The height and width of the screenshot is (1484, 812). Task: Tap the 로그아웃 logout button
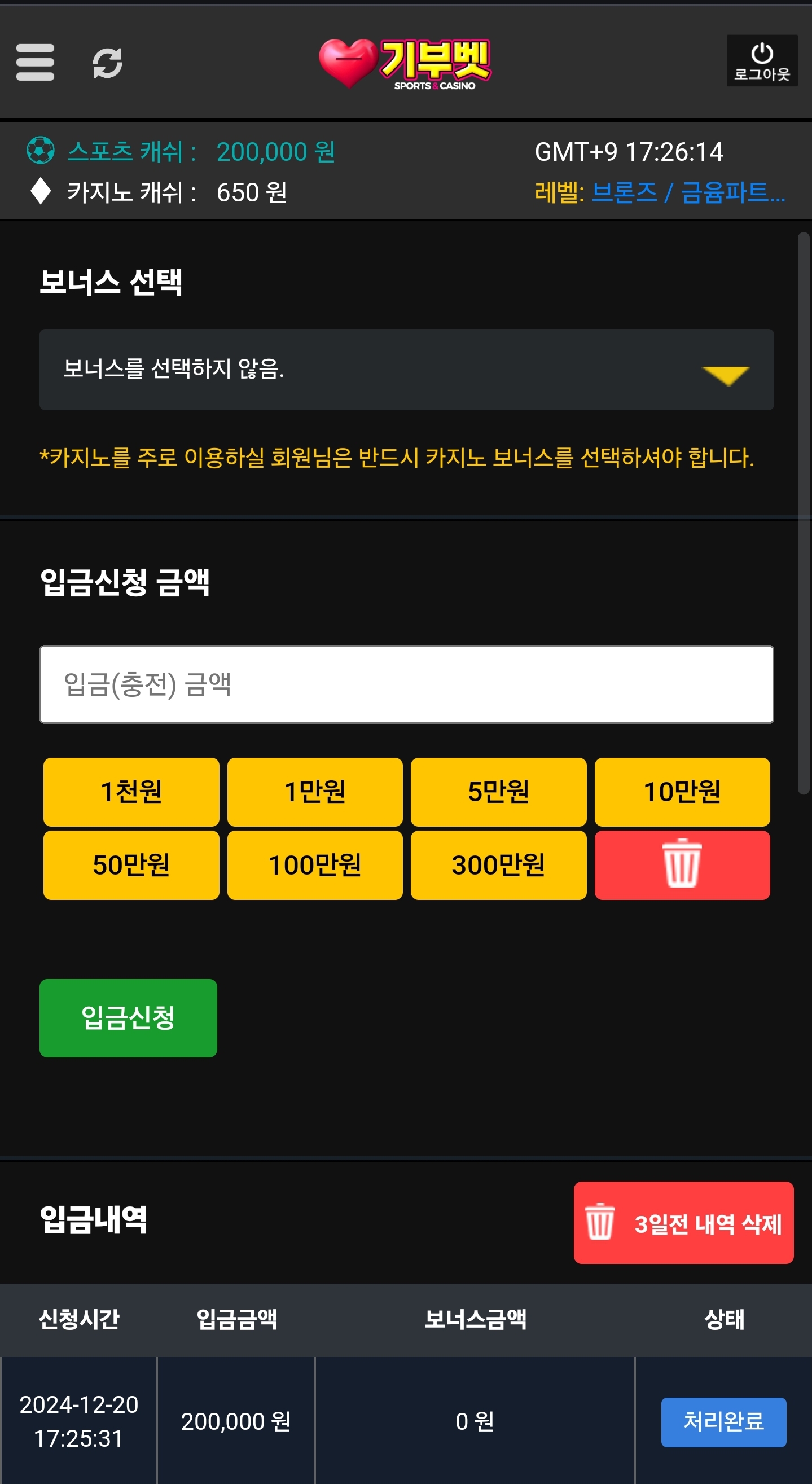[x=761, y=61]
